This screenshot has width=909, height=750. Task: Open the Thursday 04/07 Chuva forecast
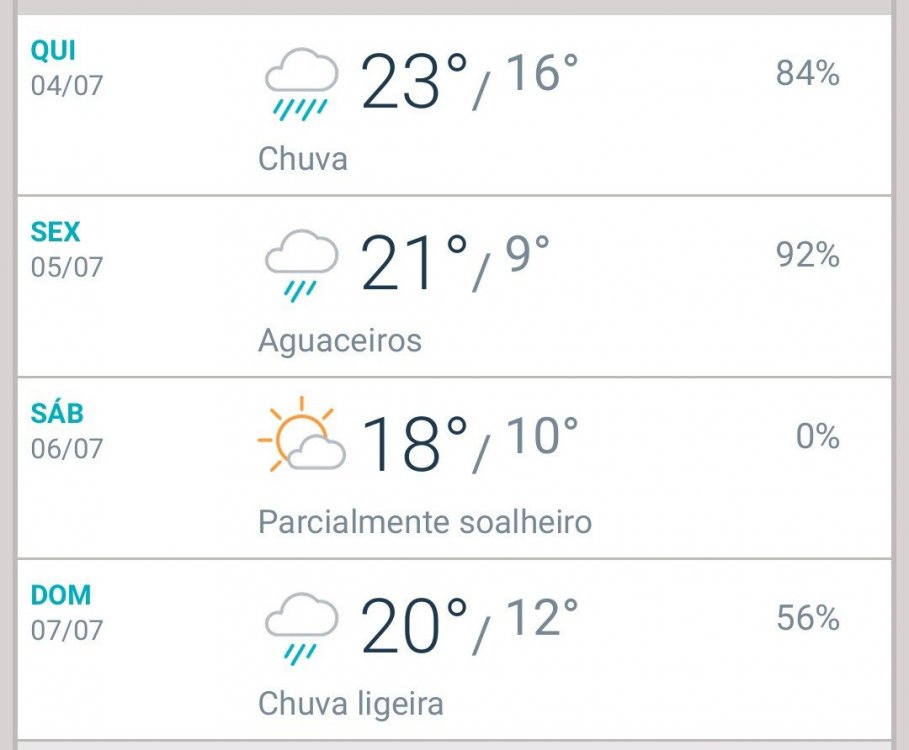(x=453, y=105)
